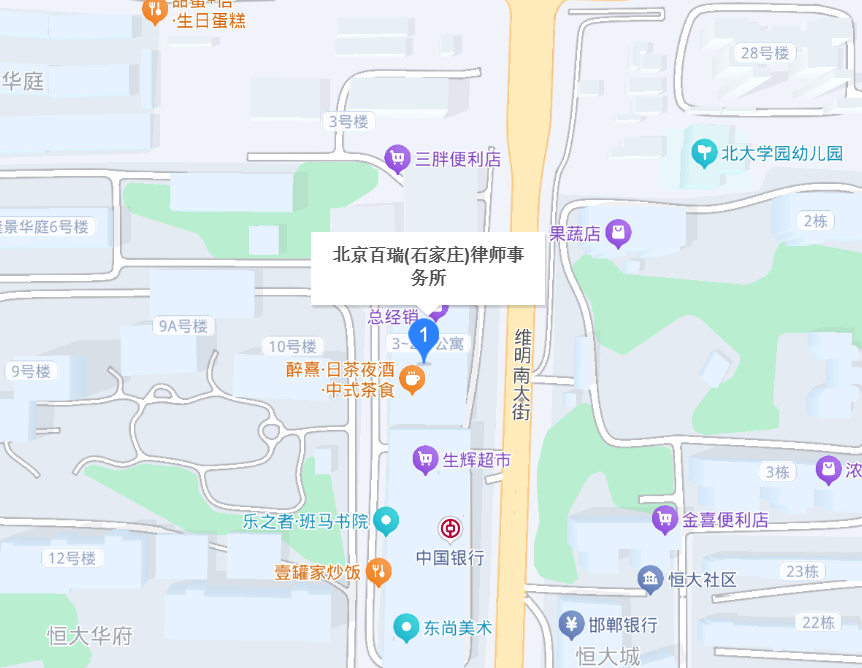The height and width of the screenshot is (668, 862).
Task: Select the 果蔬店 marker
Action: [619, 234]
